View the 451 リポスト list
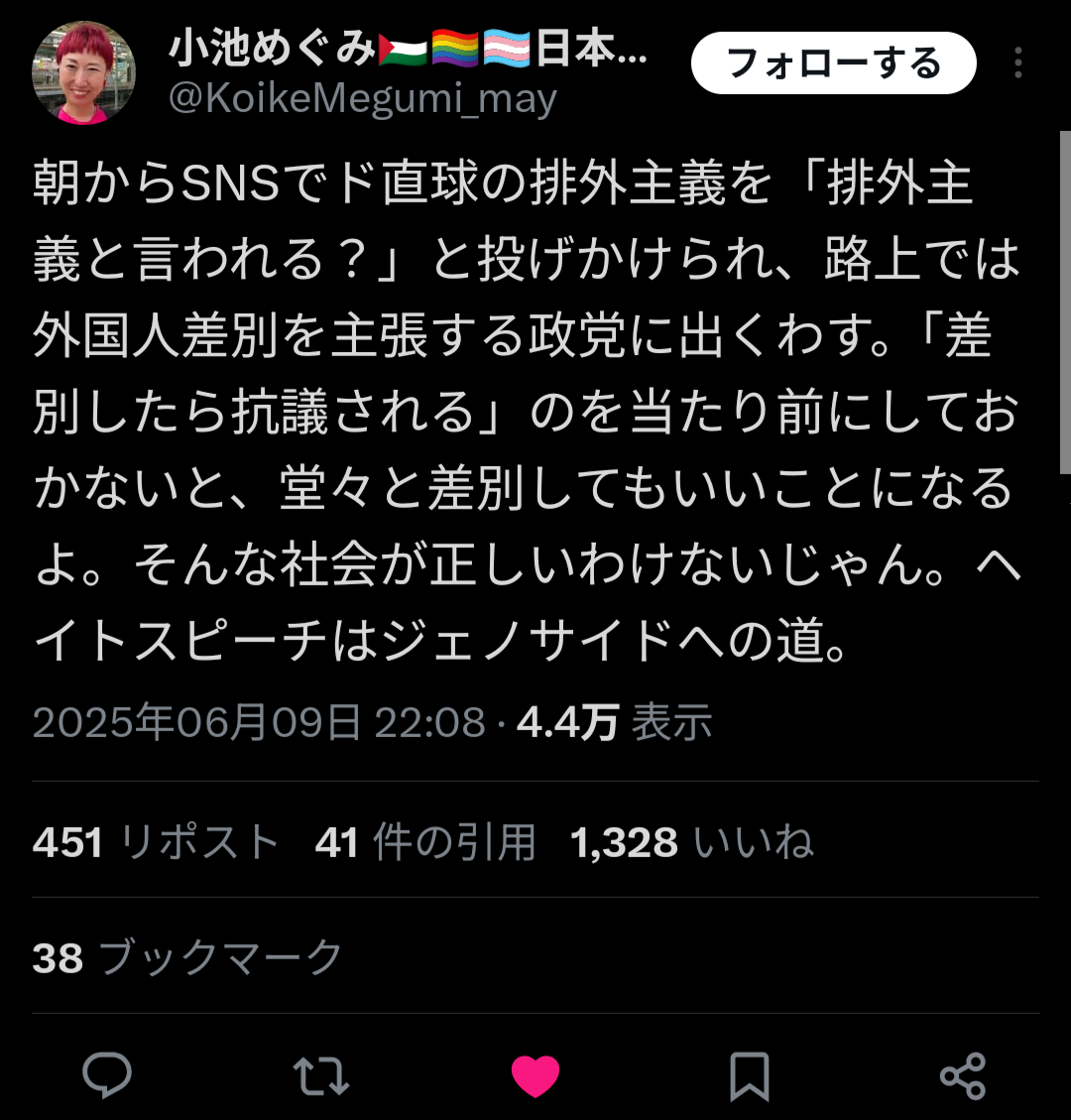Viewport: 1071px width, 1120px height. click(156, 843)
